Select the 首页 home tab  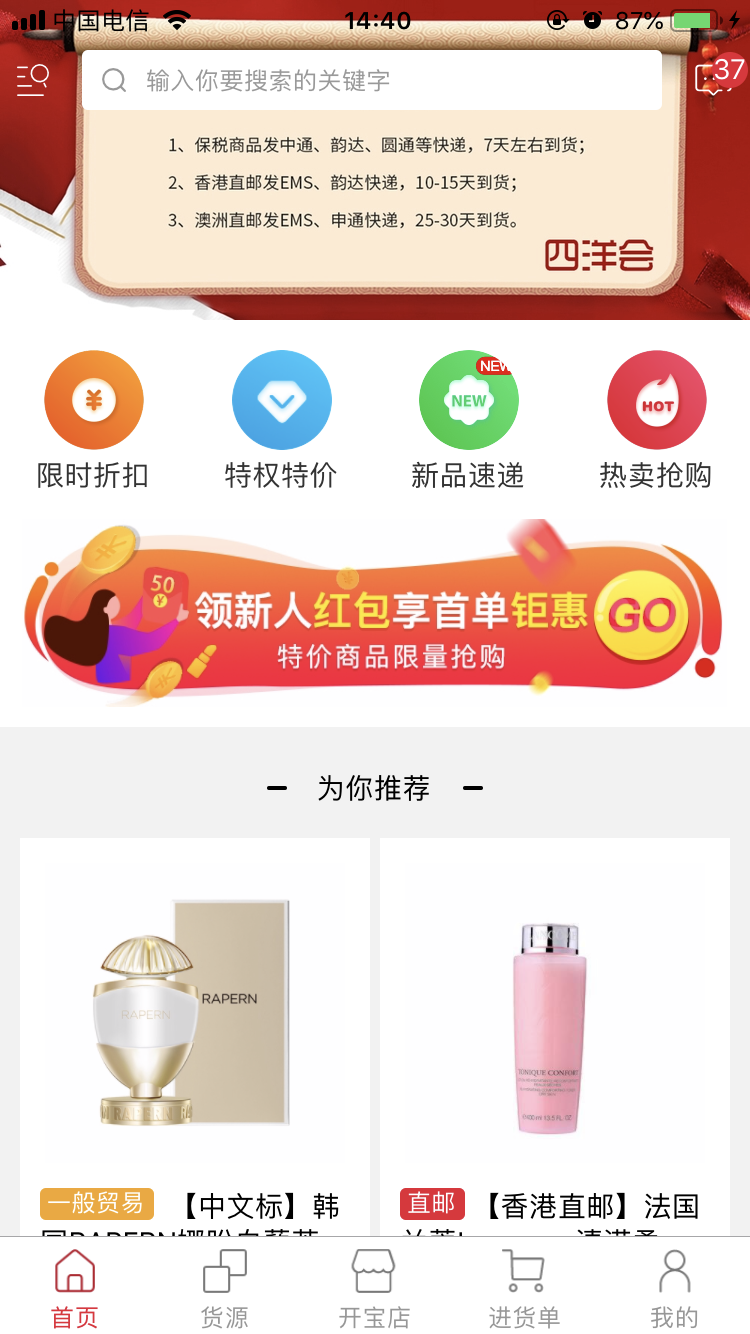click(73, 1270)
